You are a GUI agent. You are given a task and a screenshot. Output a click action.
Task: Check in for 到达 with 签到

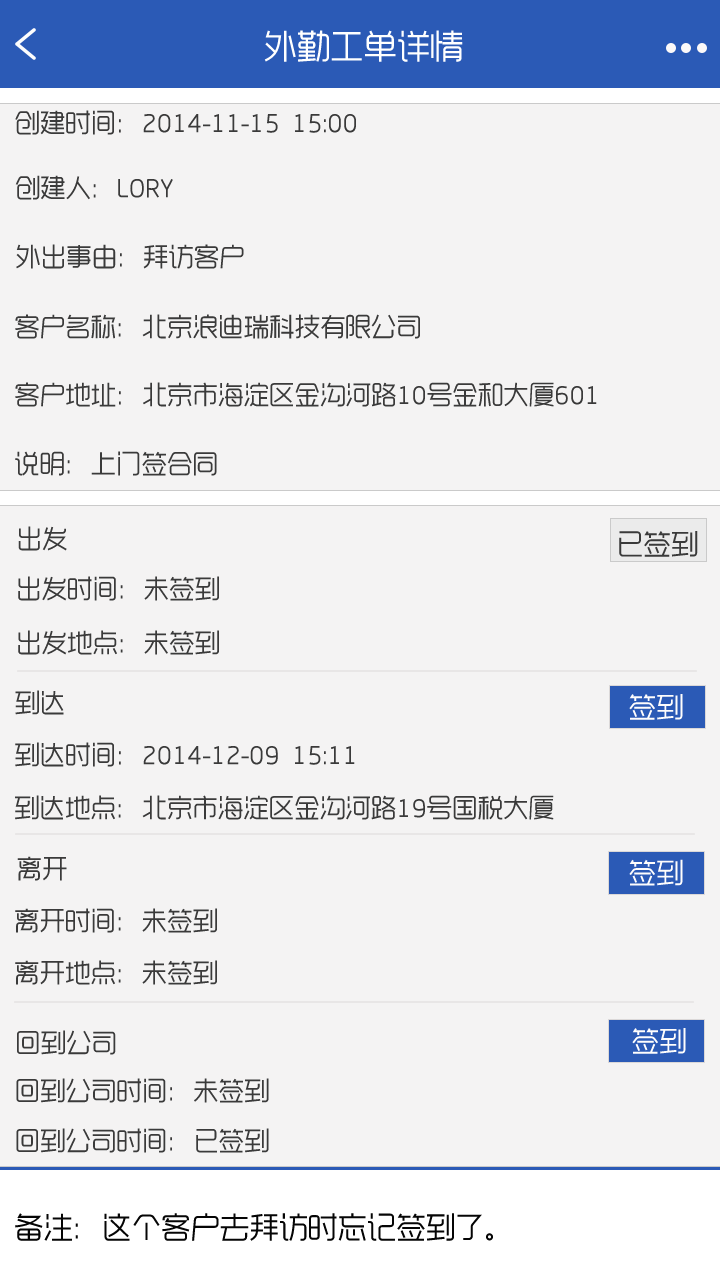click(x=657, y=707)
